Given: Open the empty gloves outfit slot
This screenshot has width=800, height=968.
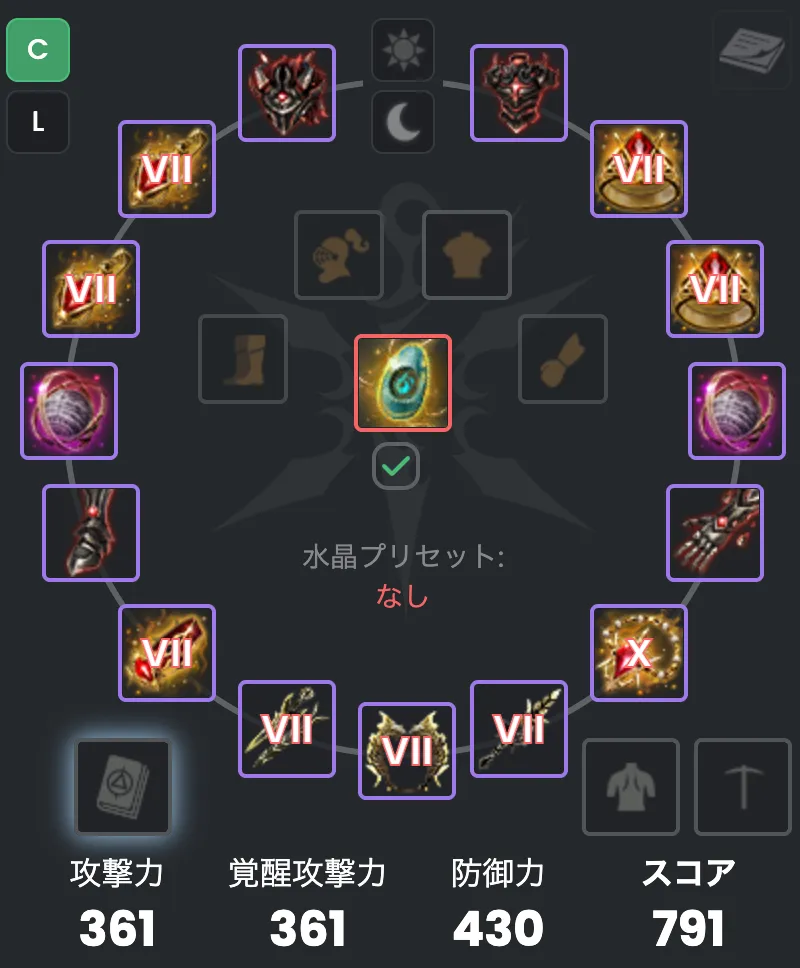Looking at the screenshot, I should tap(563, 359).
